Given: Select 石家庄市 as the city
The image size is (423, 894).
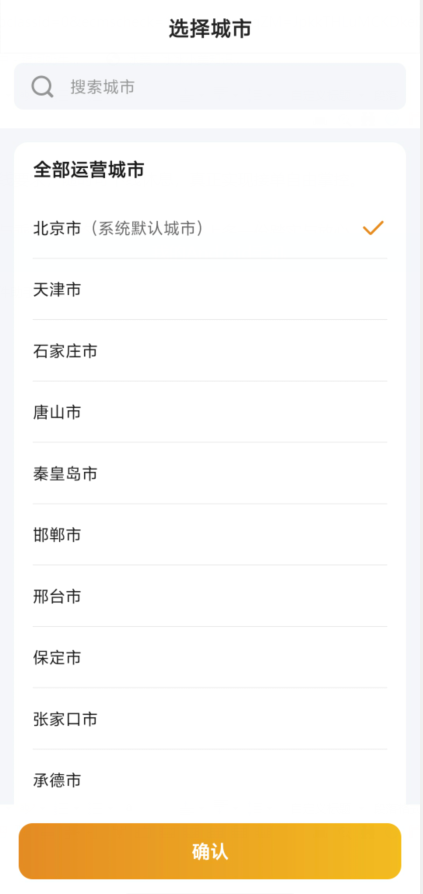Looking at the screenshot, I should pyautogui.click(x=210, y=351).
